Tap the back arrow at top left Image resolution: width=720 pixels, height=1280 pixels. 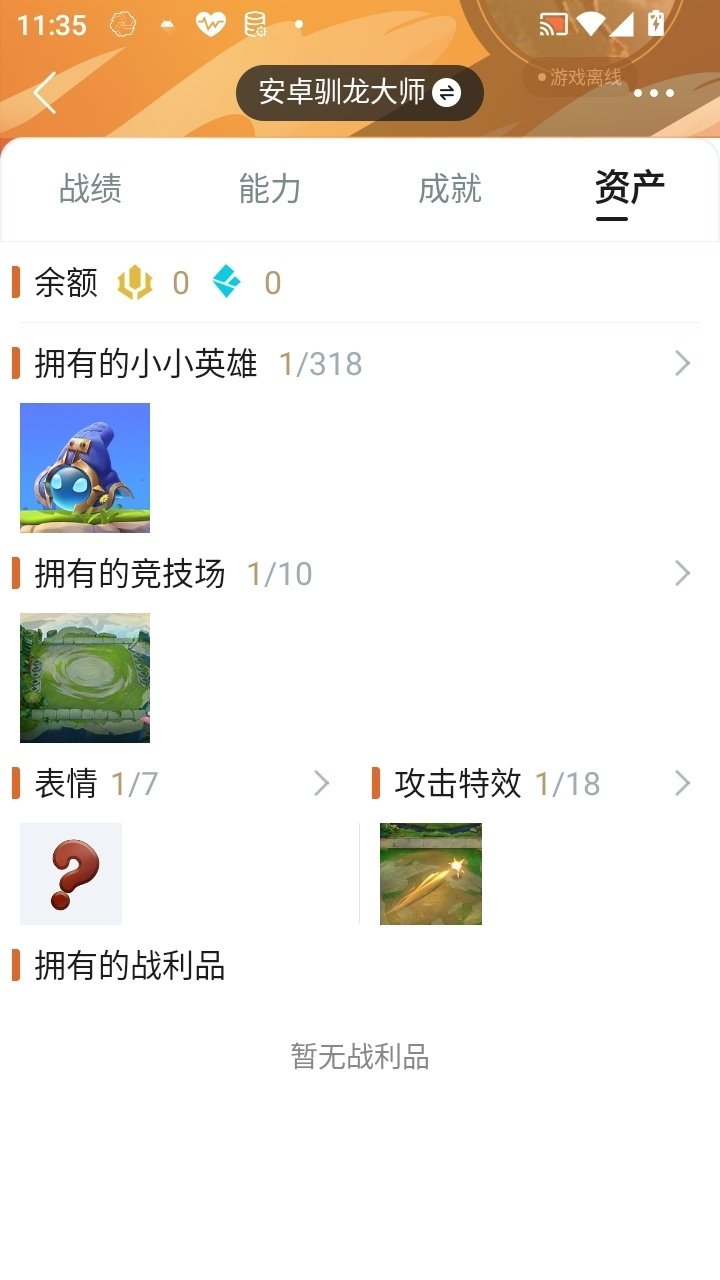point(45,92)
